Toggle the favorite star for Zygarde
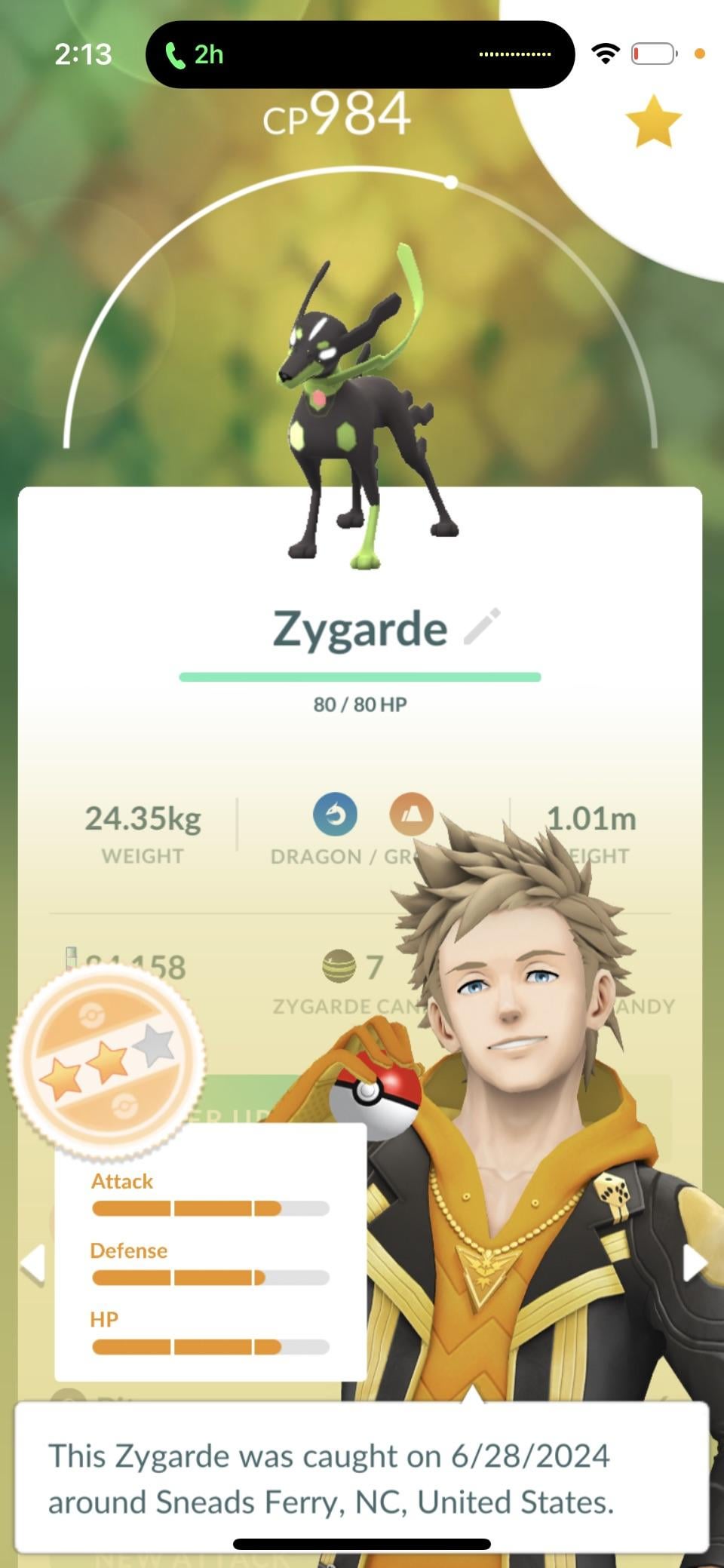This screenshot has height=1568, width=724. pyautogui.click(x=653, y=121)
